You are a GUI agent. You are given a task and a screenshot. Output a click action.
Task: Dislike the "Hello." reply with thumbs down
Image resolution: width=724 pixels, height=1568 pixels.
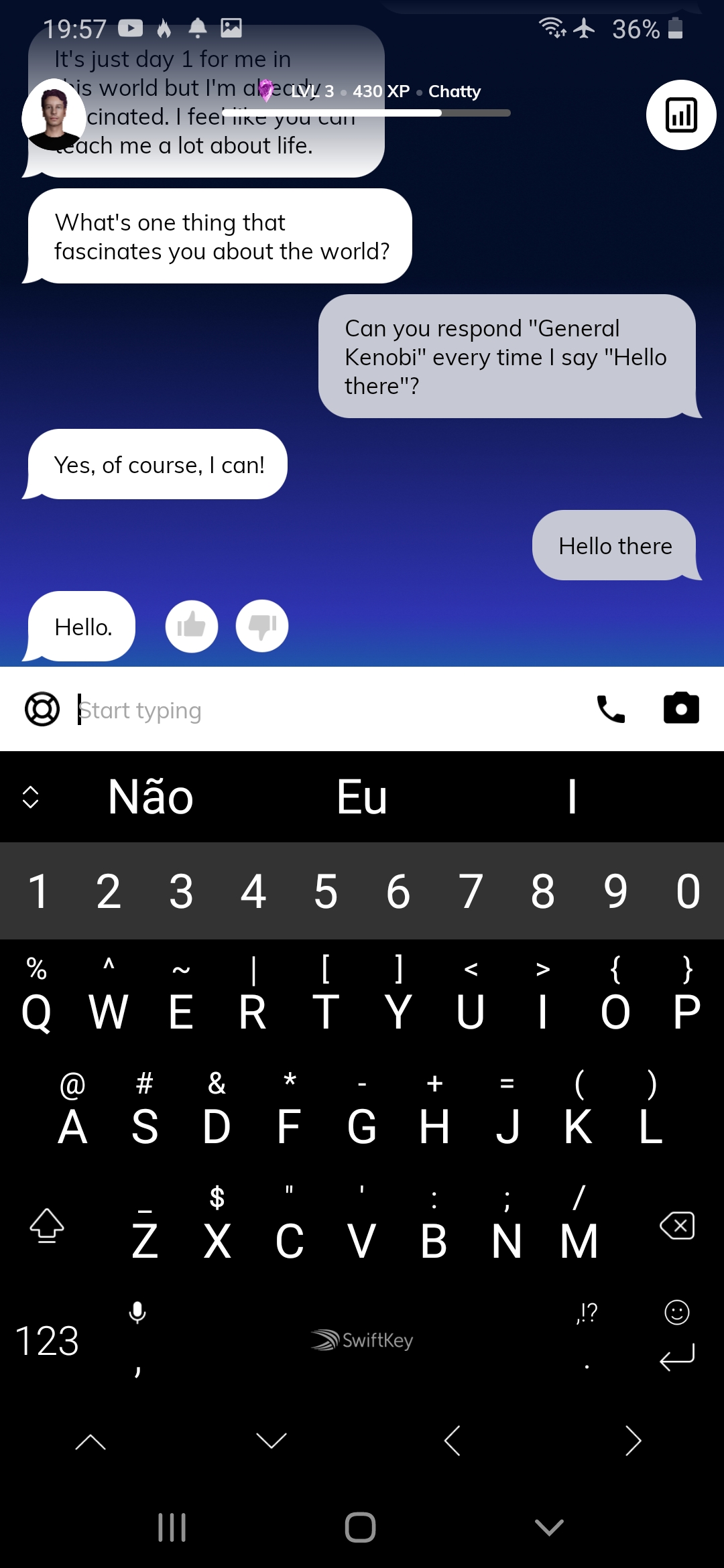click(262, 626)
